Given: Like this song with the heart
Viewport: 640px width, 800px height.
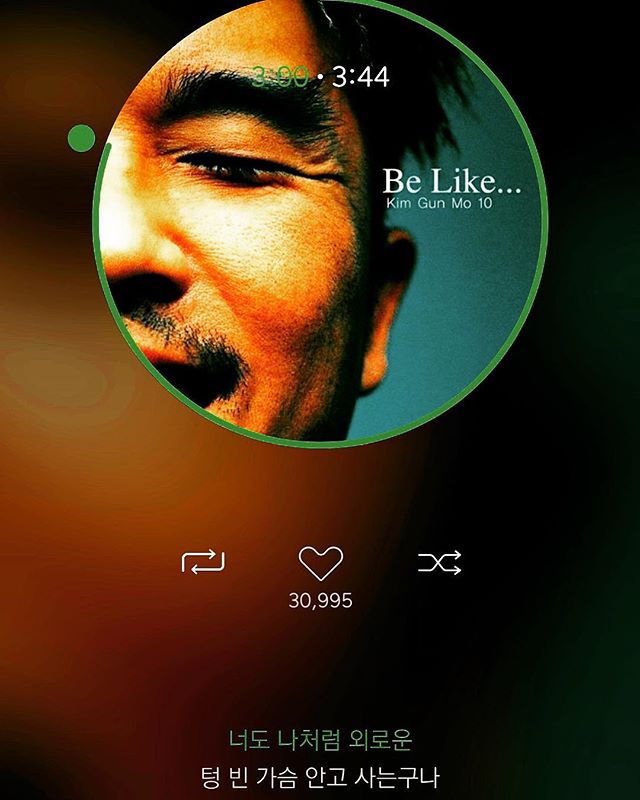Looking at the screenshot, I should 321,563.
